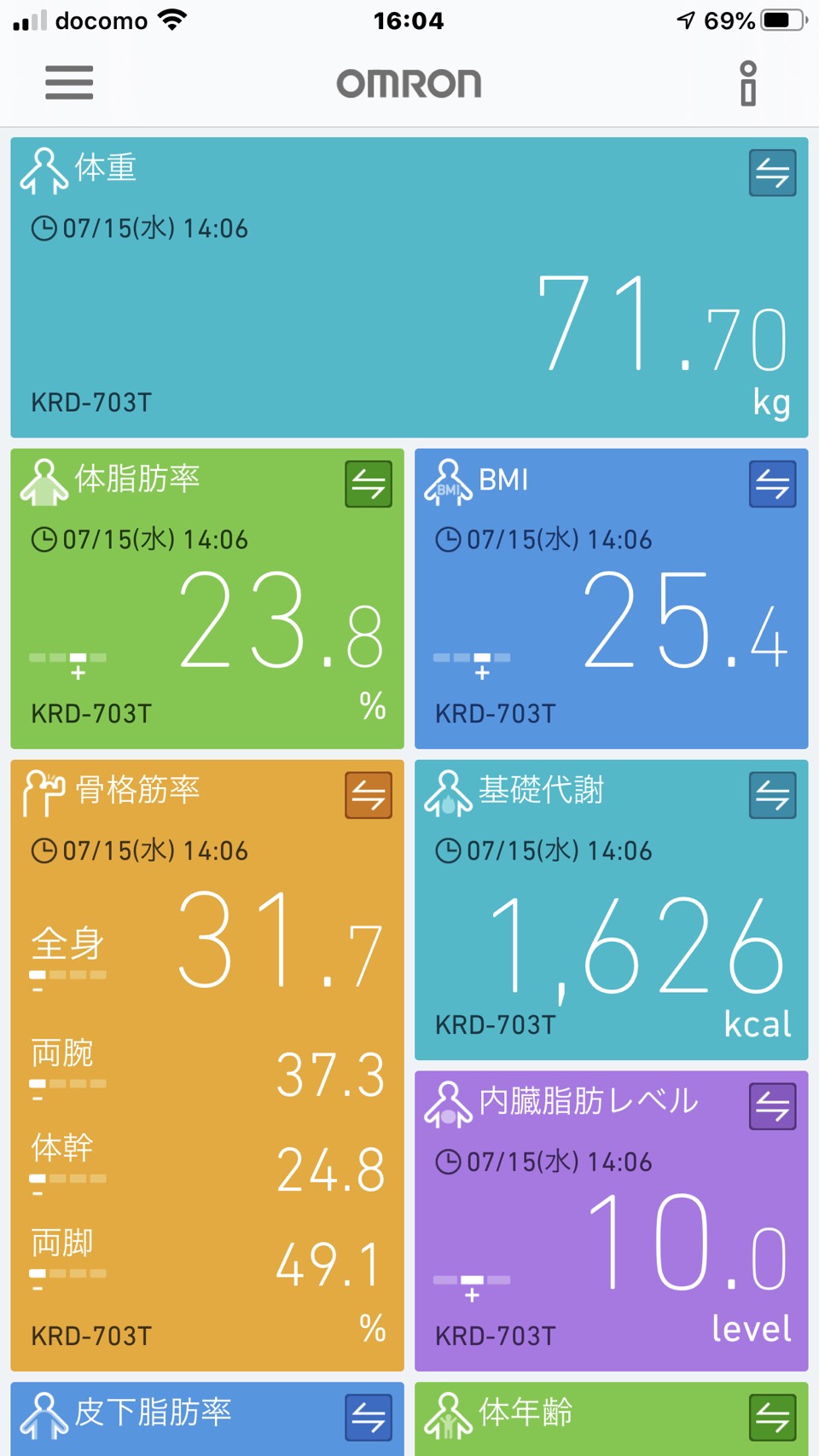Tap the swap icon on 体年齢 card
Image resolution: width=819 pixels, height=1456 pixels.
(x=773, y=1418)
